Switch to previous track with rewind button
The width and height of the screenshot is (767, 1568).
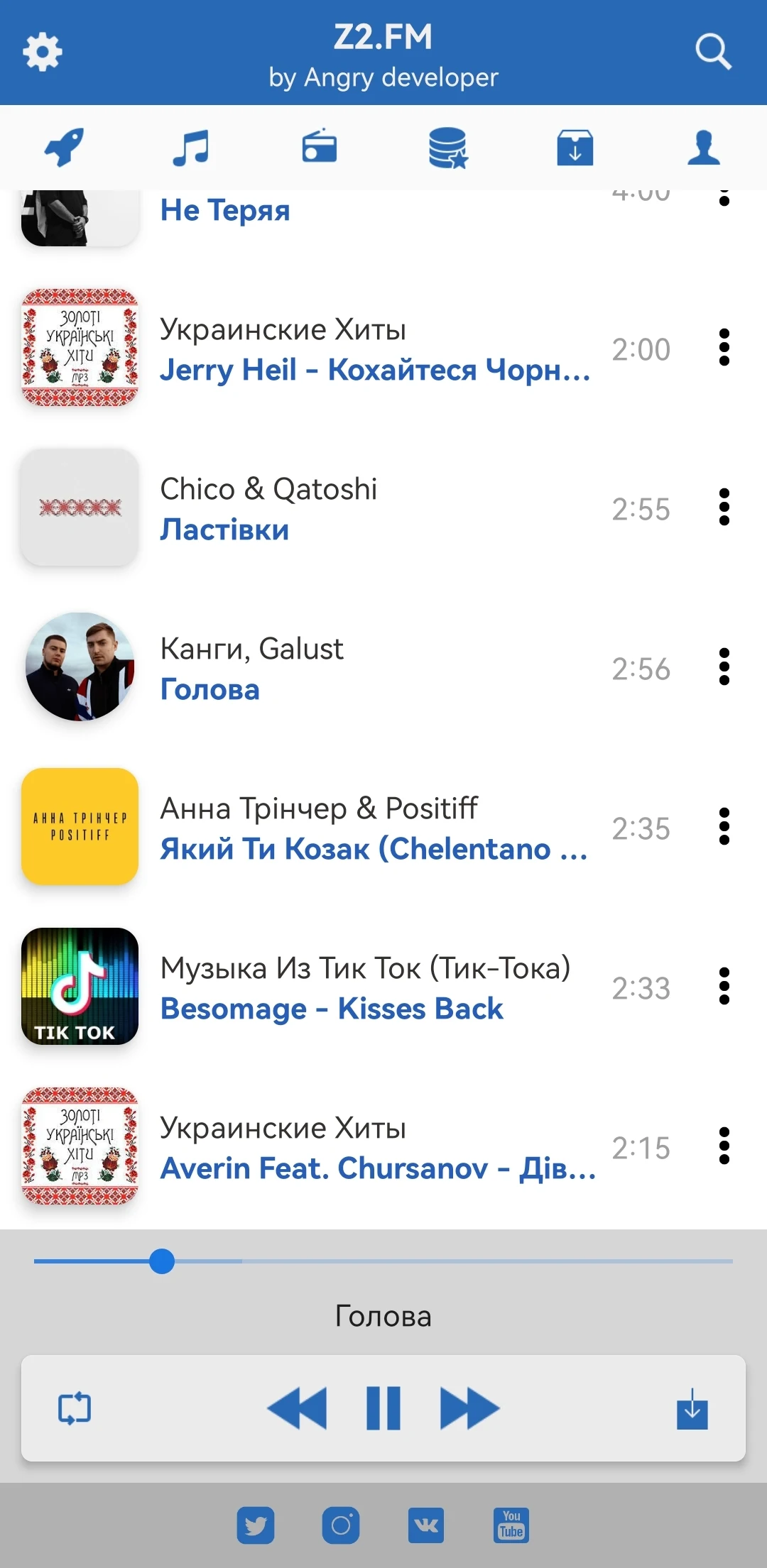point(298,1409)
